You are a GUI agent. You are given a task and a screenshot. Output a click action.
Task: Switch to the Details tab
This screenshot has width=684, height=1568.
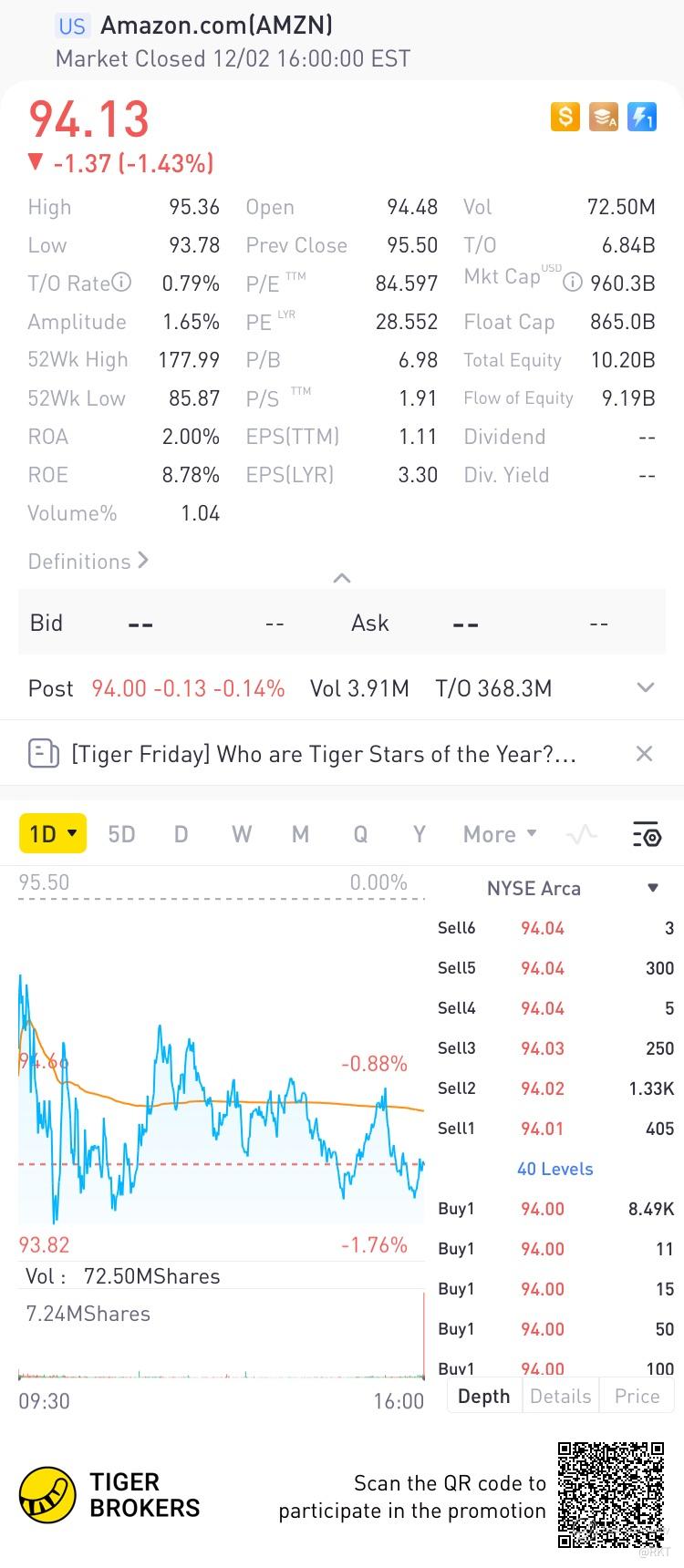click(560, 1396)
